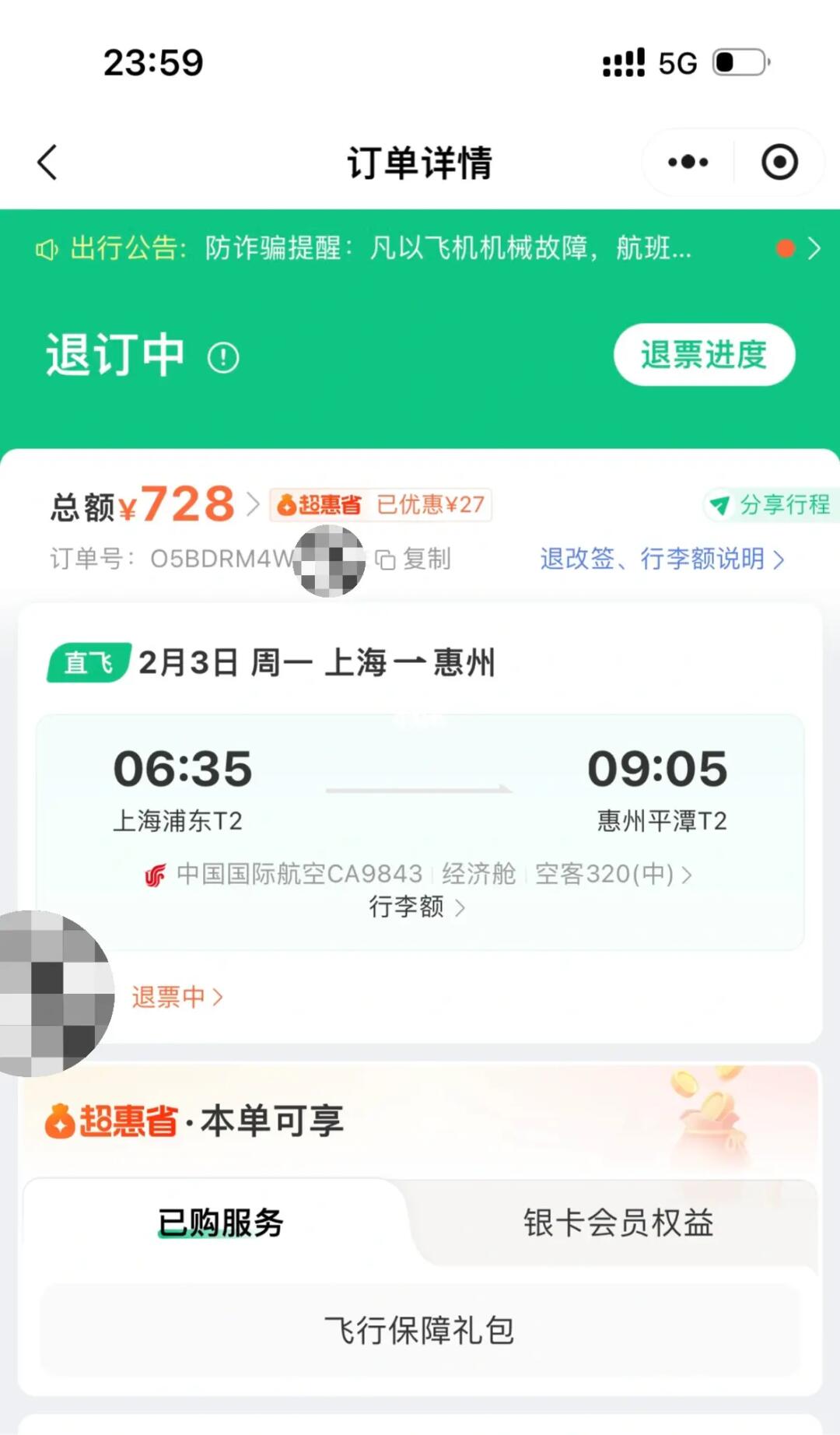Click 飞行保障礼包 flight protection package
Screen dimensions: 840x1435
coord(418,1329)
